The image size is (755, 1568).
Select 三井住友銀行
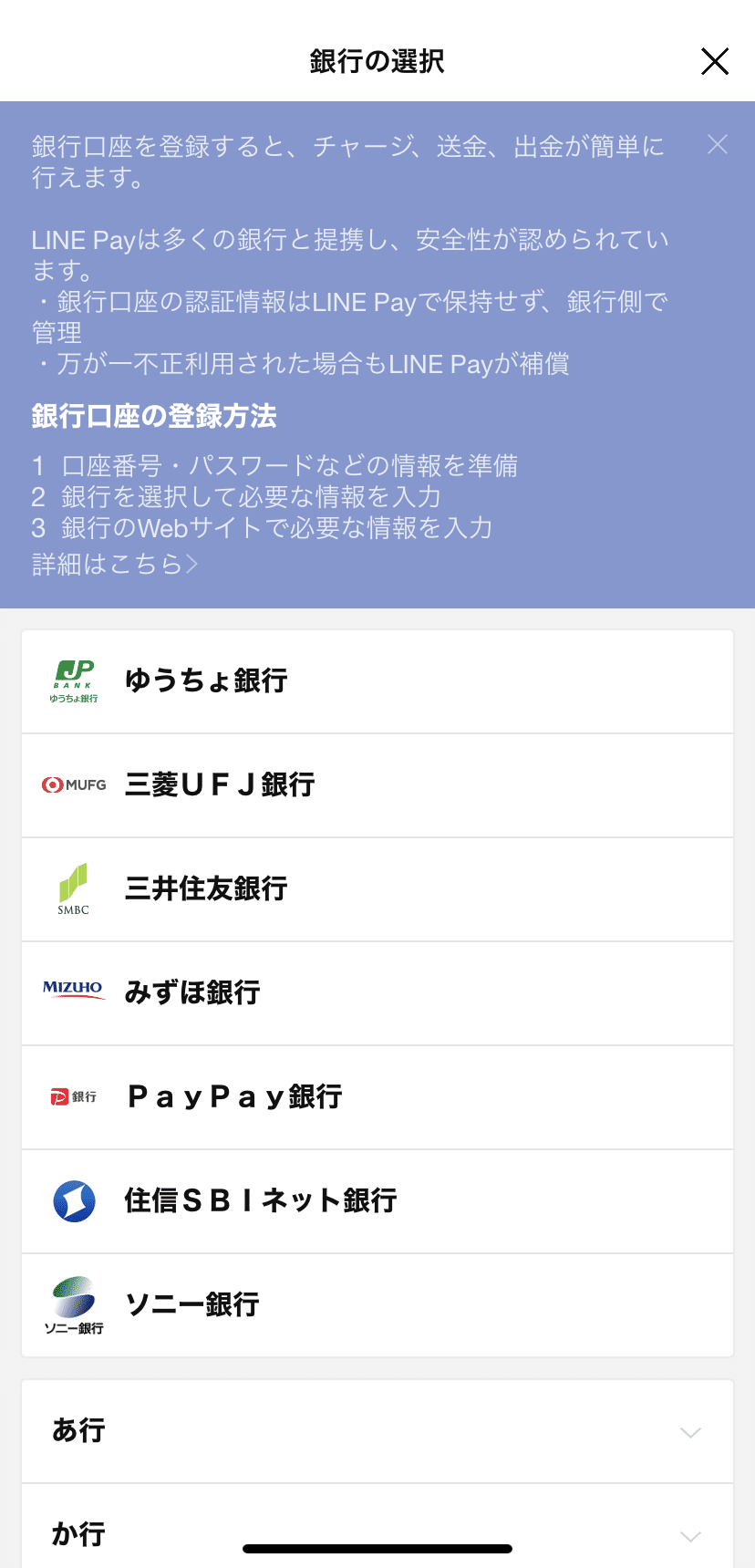tap(377, 889)
